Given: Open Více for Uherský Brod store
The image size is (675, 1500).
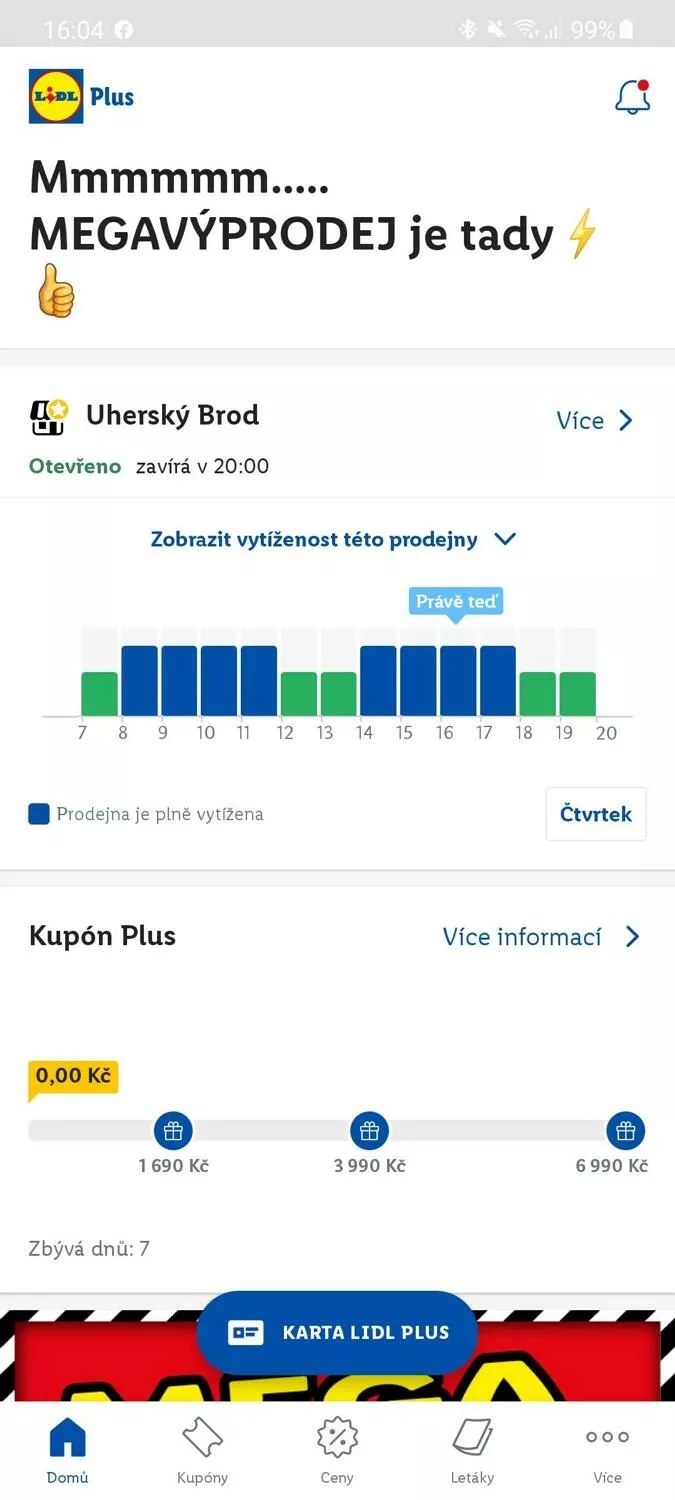Looking at the screenshot, I should (595, 420).
